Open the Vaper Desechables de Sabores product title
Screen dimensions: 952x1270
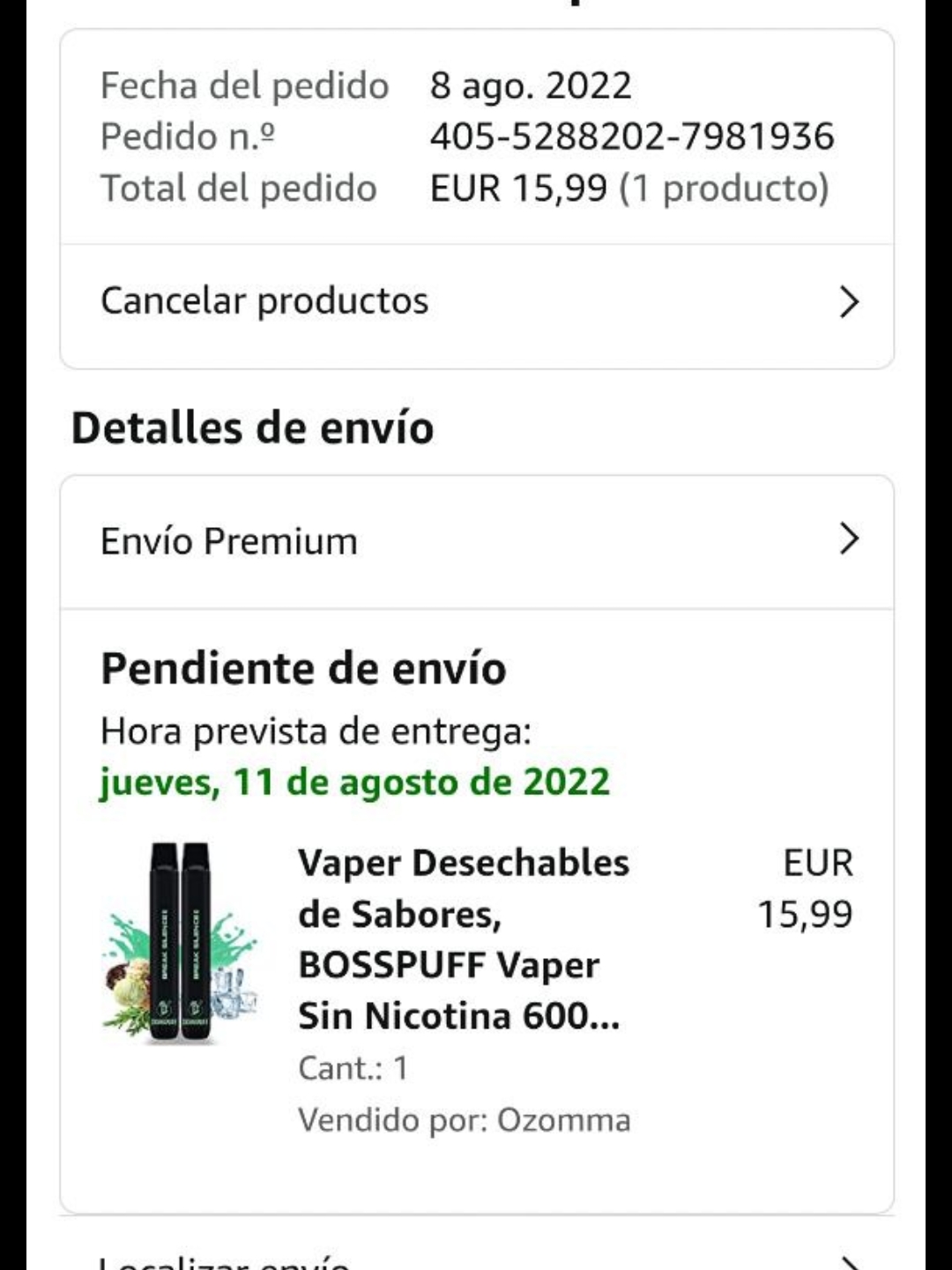pyautogui.click(x=463, y=940)
